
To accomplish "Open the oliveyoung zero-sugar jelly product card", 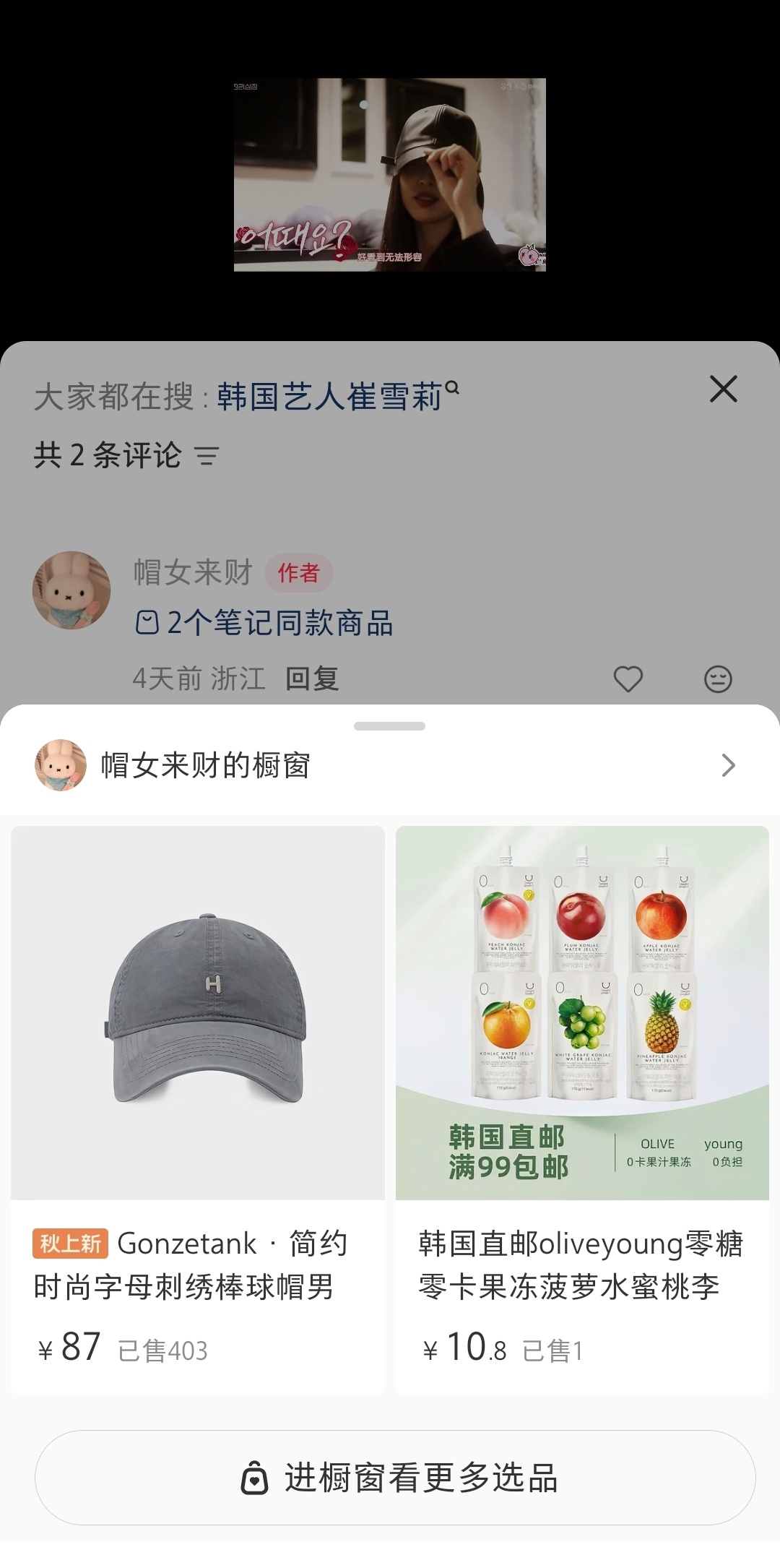I will pos(582,1110).
